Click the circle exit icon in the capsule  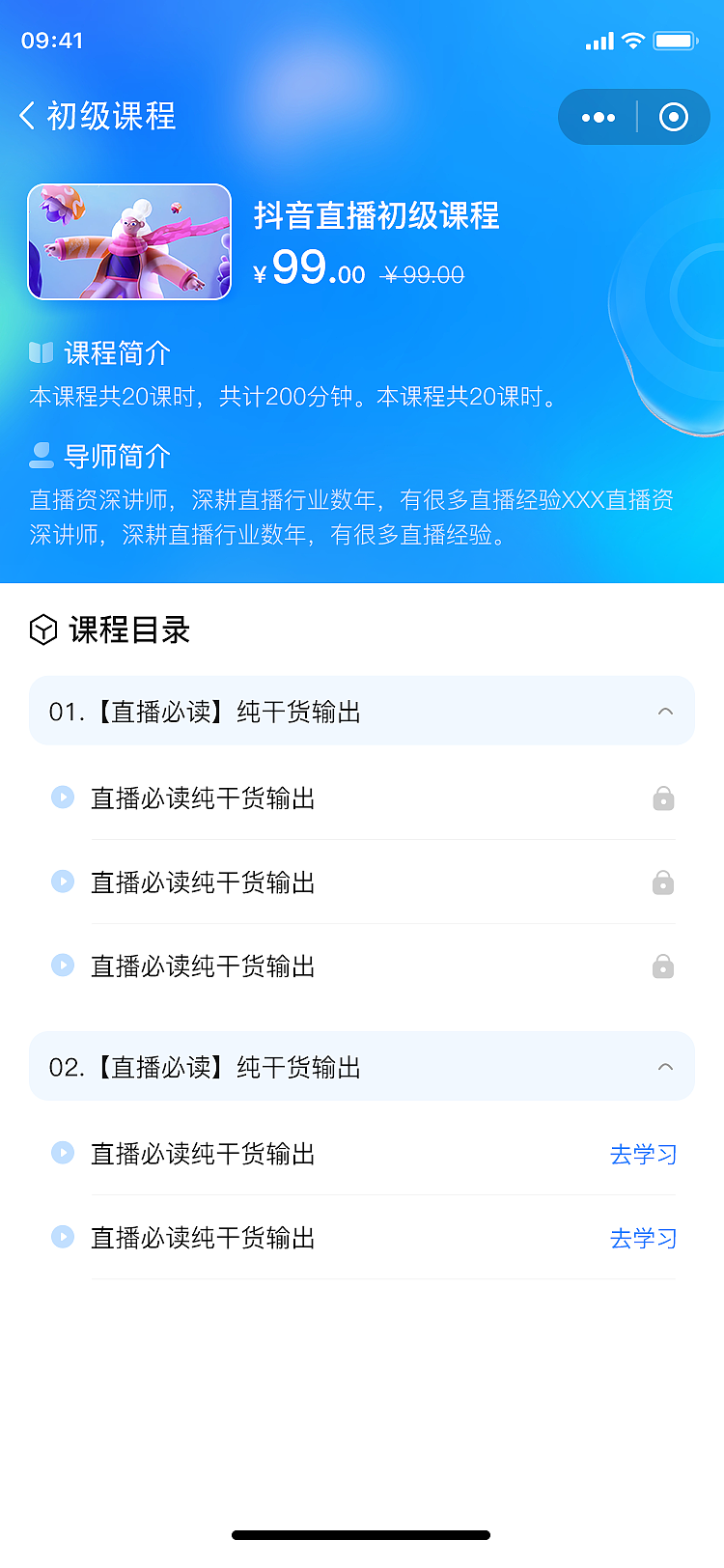pyautogui.click(x=672, y=116)
